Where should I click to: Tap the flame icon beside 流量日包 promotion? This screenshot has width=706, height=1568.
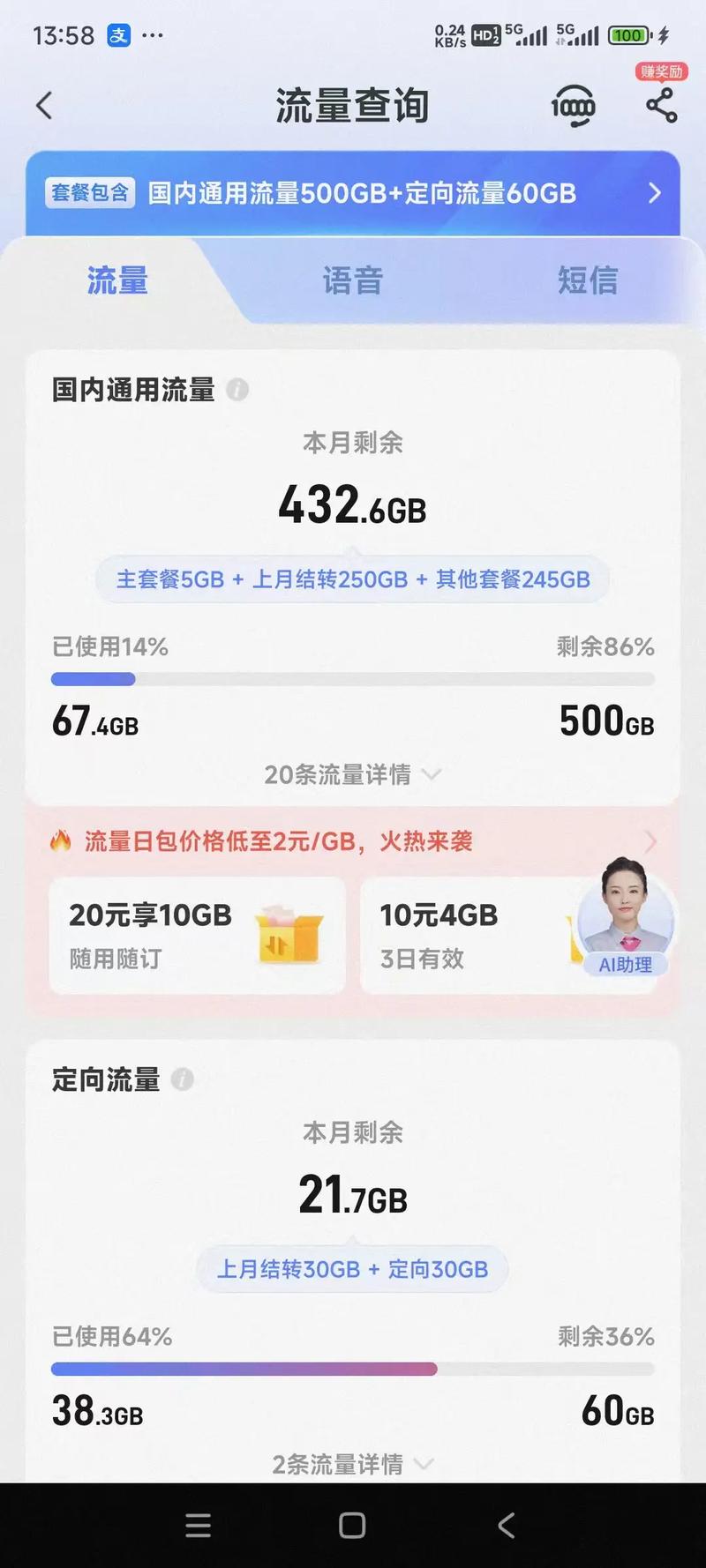[x=59, y=841]
